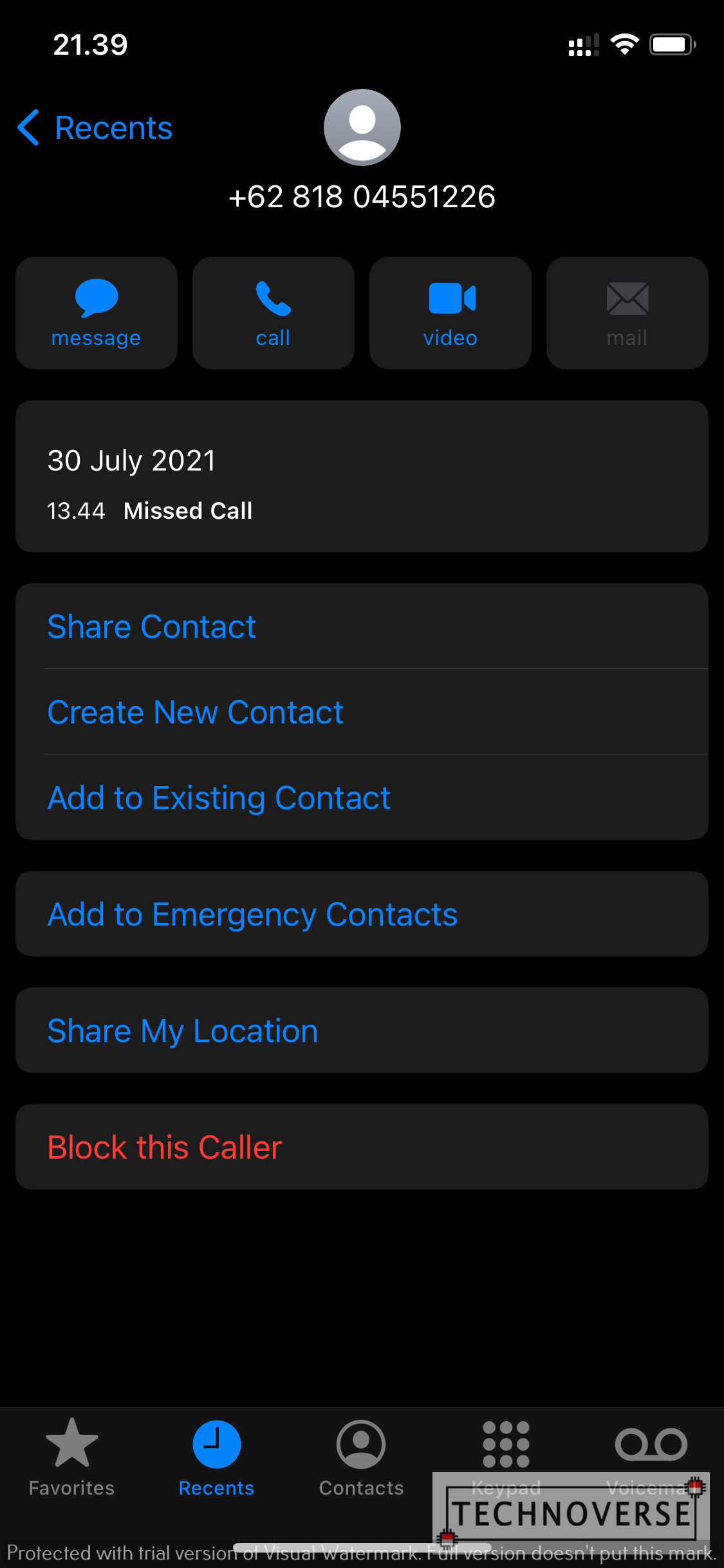This screenshot has height=1568, width=724.
Task: Start a video call
Action: (450, 313)
